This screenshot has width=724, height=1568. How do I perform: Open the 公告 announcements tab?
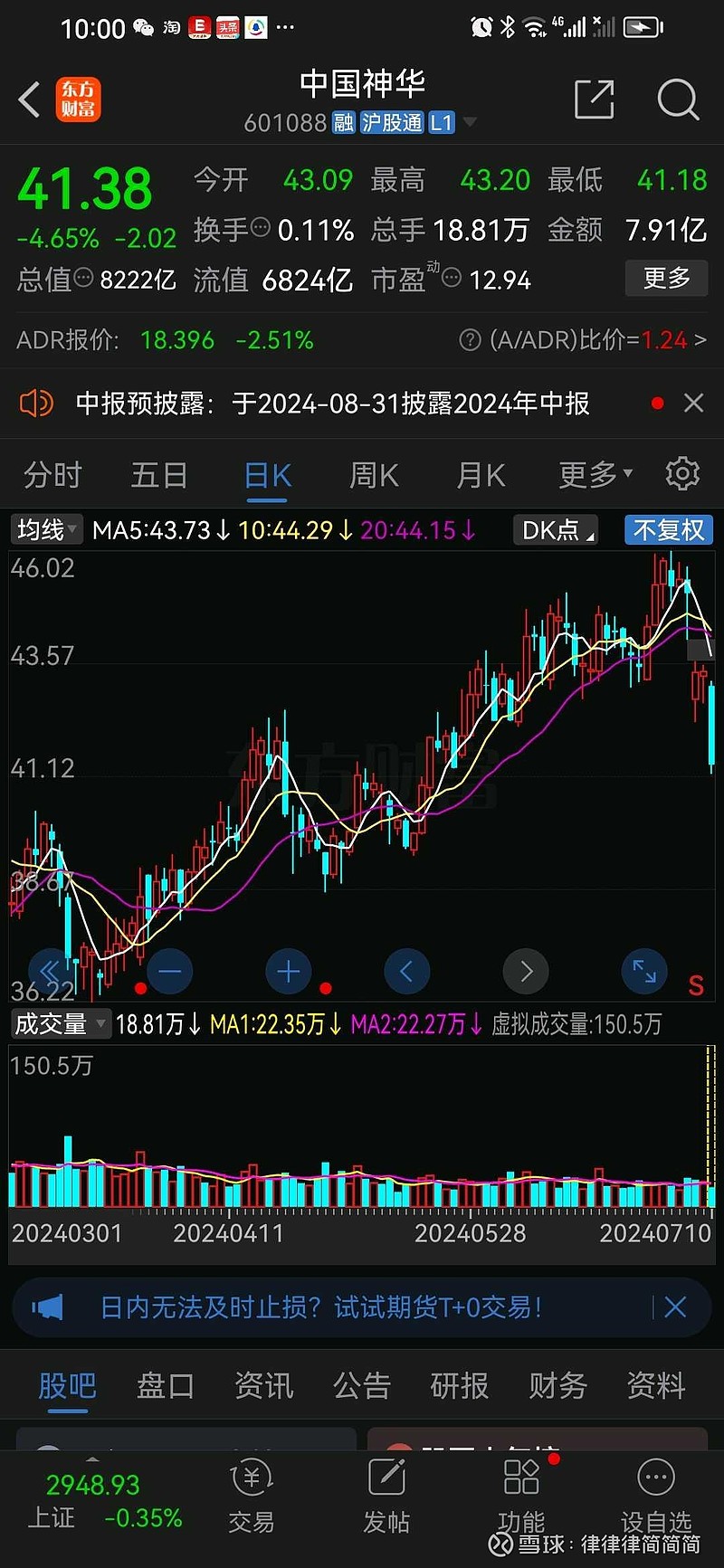click(361, 1385)
